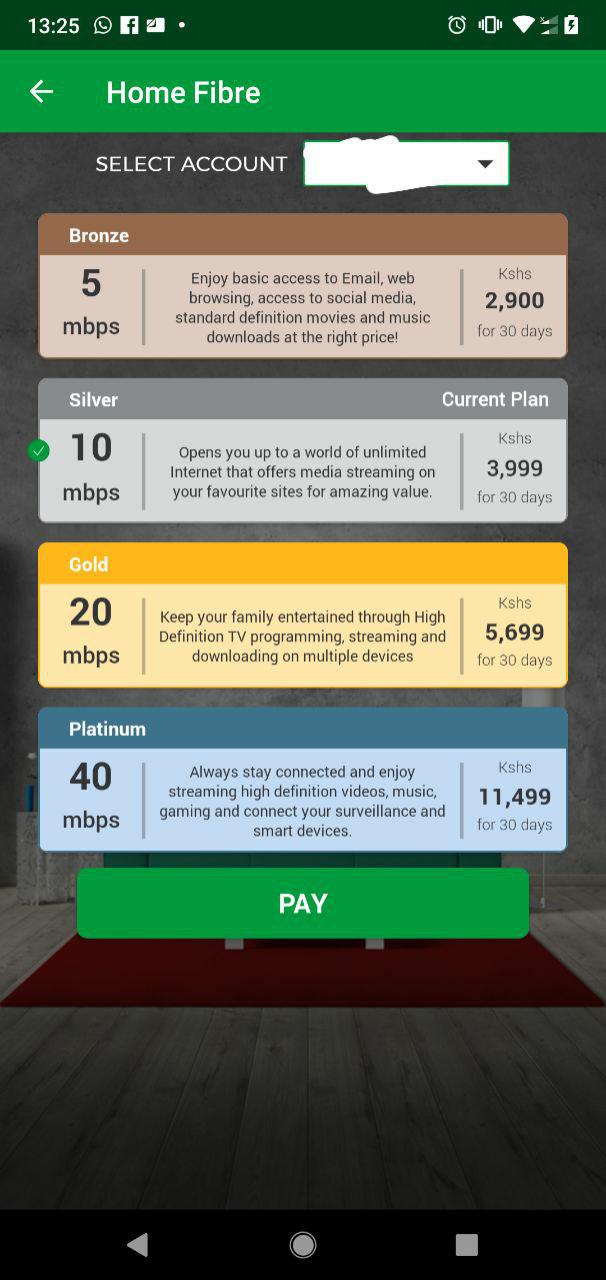606x1280 pixels.
Task: Select the Bronze 5 mbps plan
Action: point(303,286)
